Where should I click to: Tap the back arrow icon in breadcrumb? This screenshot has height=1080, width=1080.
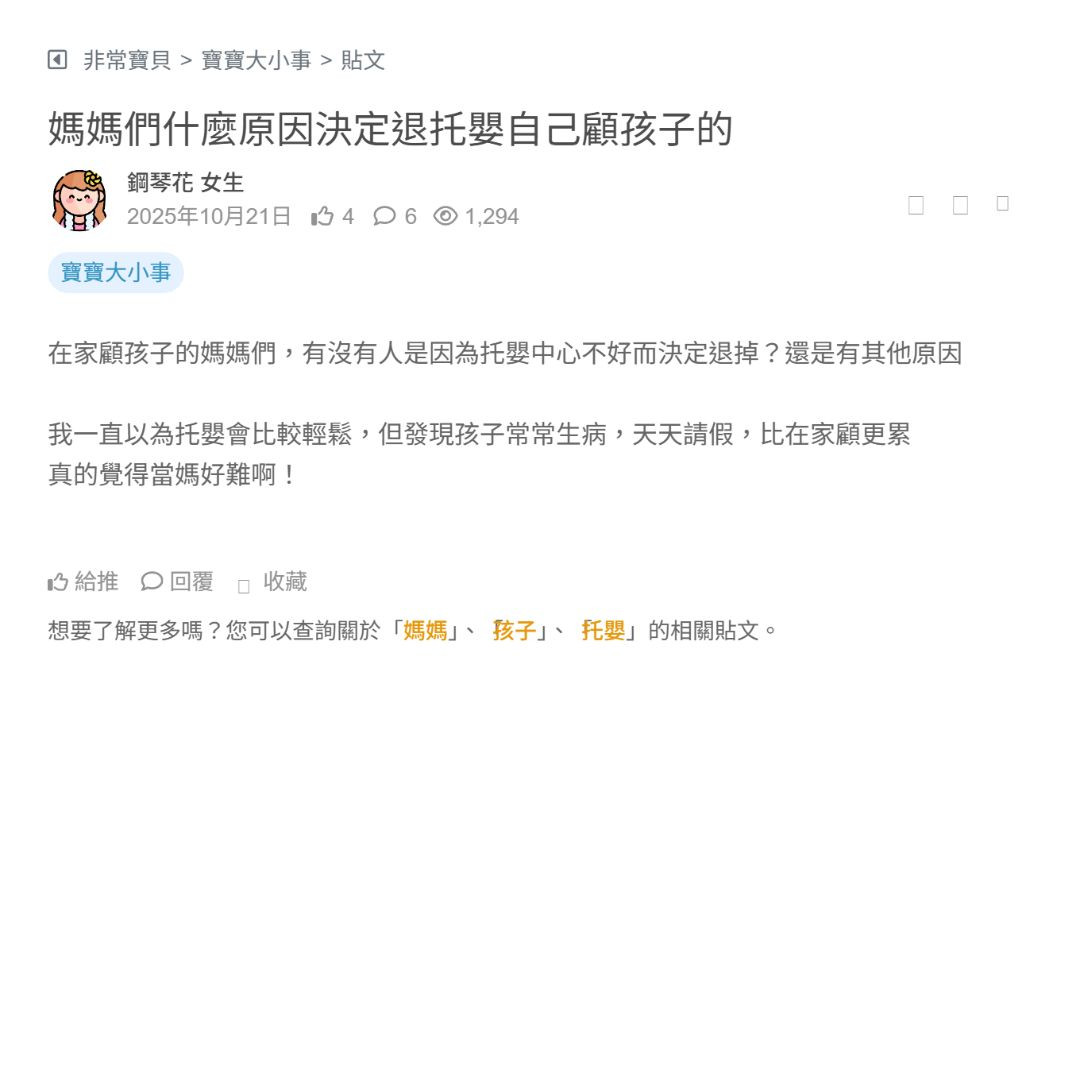pos(57,60)
